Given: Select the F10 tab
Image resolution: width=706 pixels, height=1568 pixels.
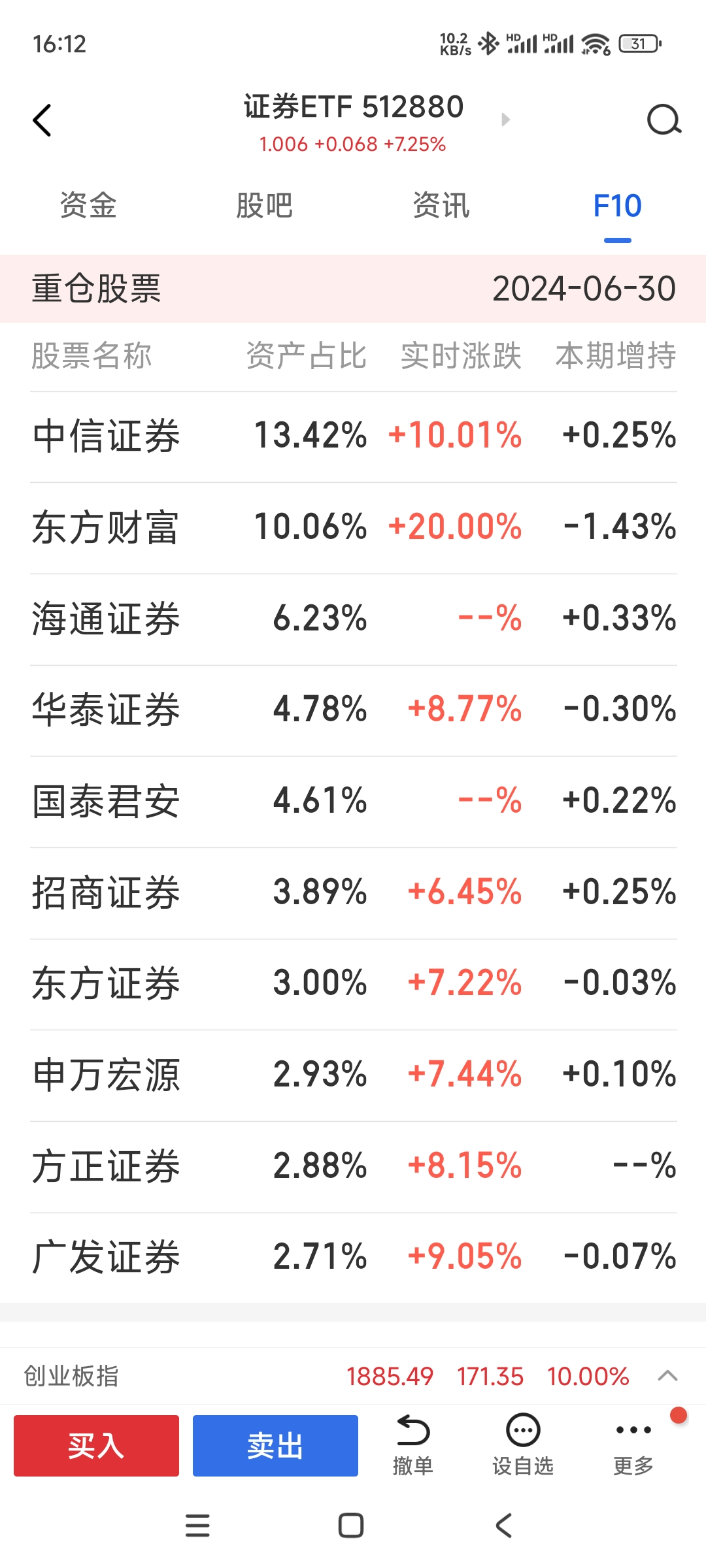Looking at the screenshot, I should pyautogui.click(x=617, y=206).
